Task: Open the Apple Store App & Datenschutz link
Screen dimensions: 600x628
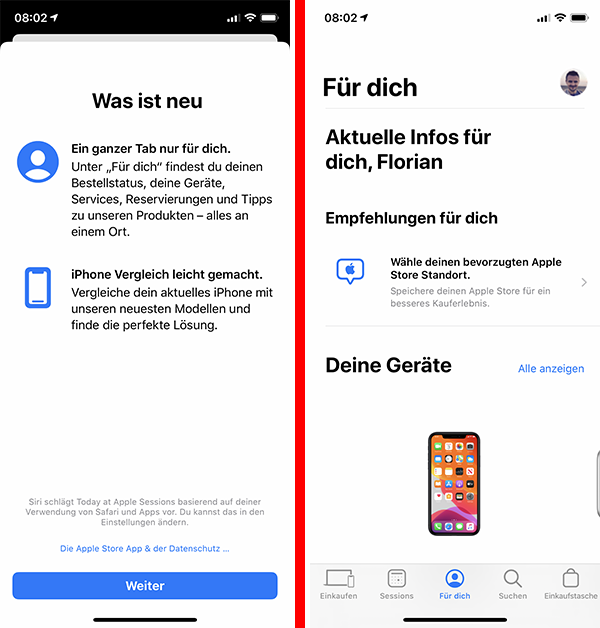Action: [x=145, y=549]
